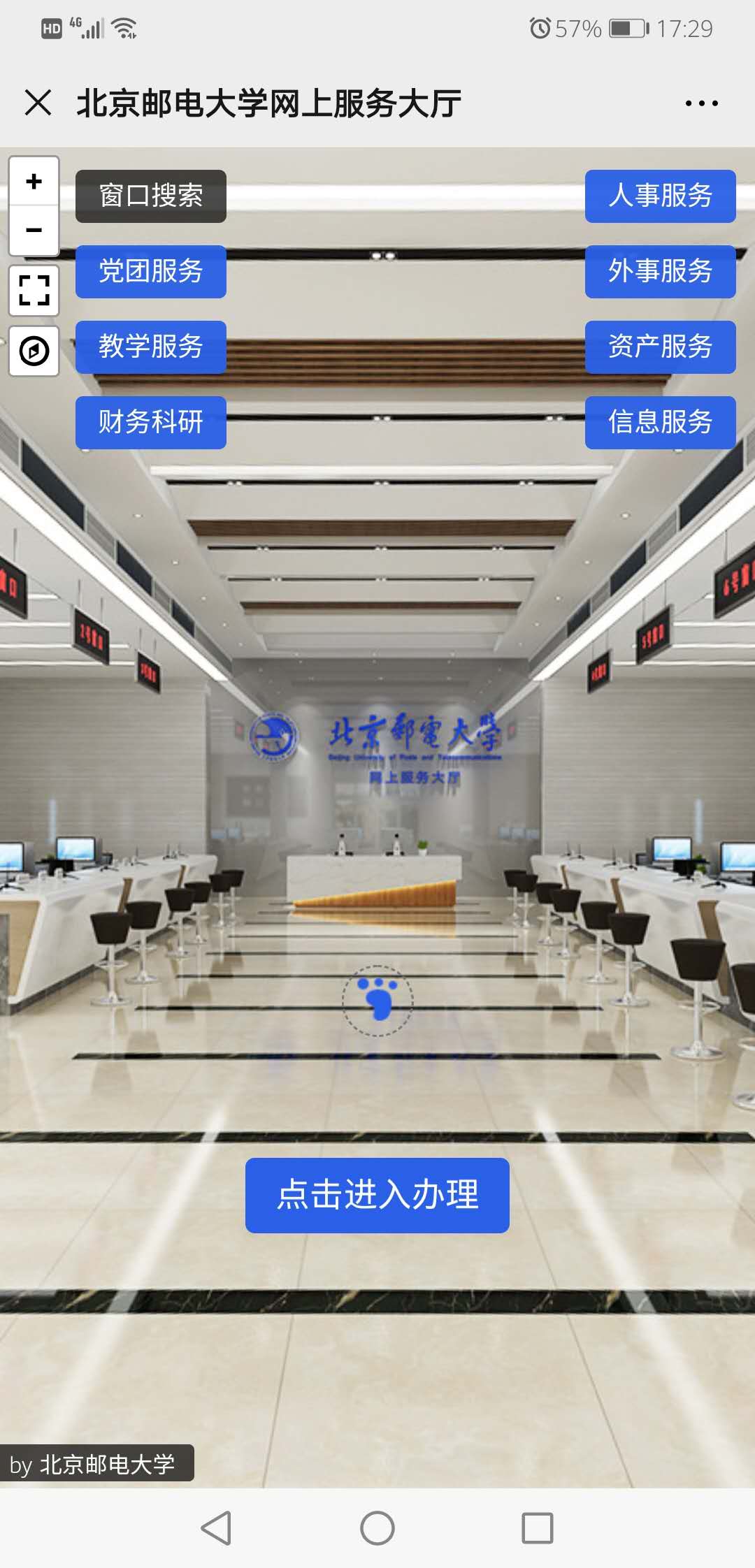Open the three-dot overflow menu
This screenshot has width=755, height=1568.
point(701,103)
